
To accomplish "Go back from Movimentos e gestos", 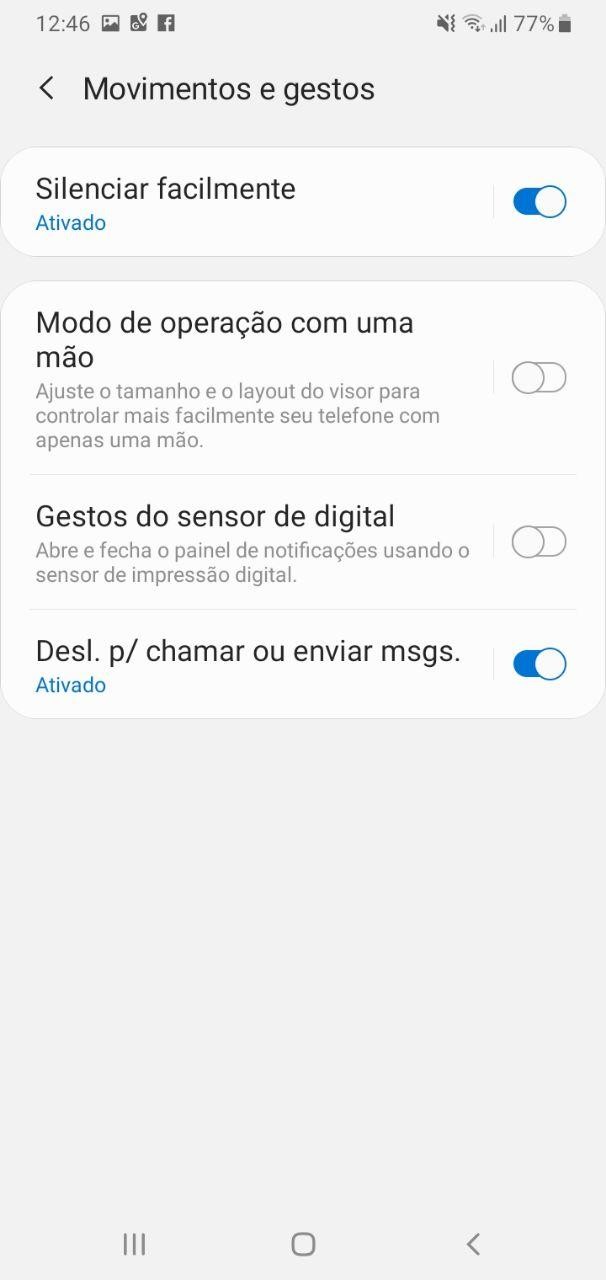I will [x=46, y=89].
